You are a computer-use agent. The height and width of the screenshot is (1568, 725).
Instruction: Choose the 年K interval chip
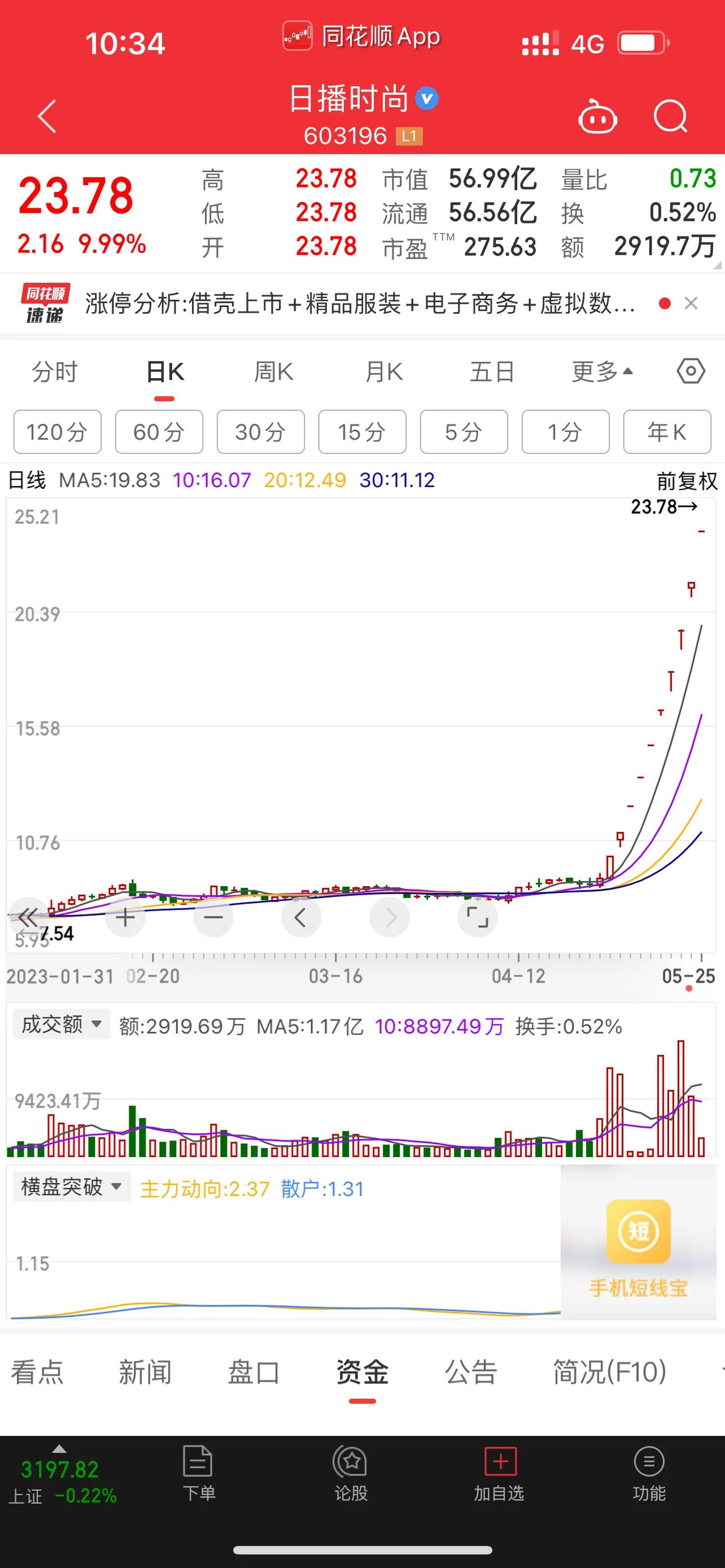pos(667,432)
